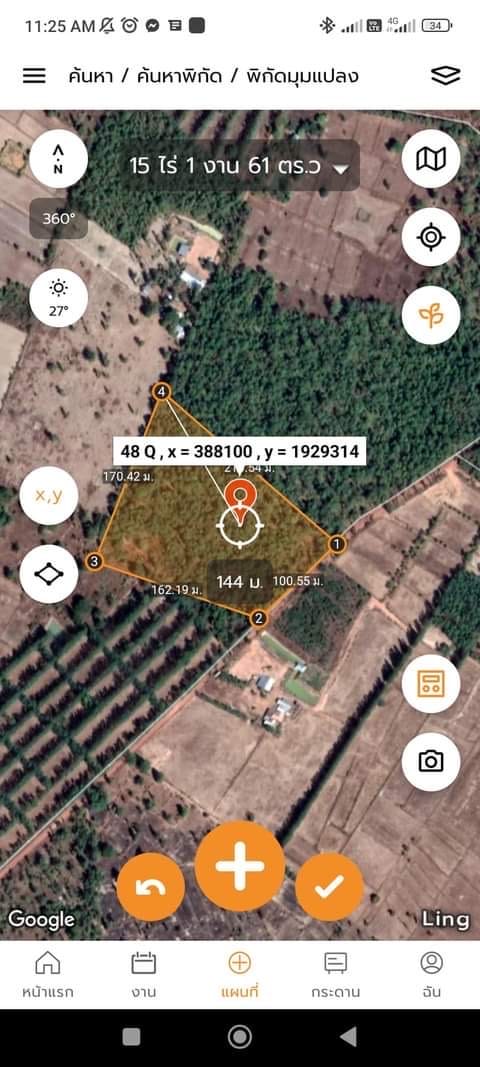Open the hamburger menu
The image size is (480, 1067).
click(x=34, y=76)
